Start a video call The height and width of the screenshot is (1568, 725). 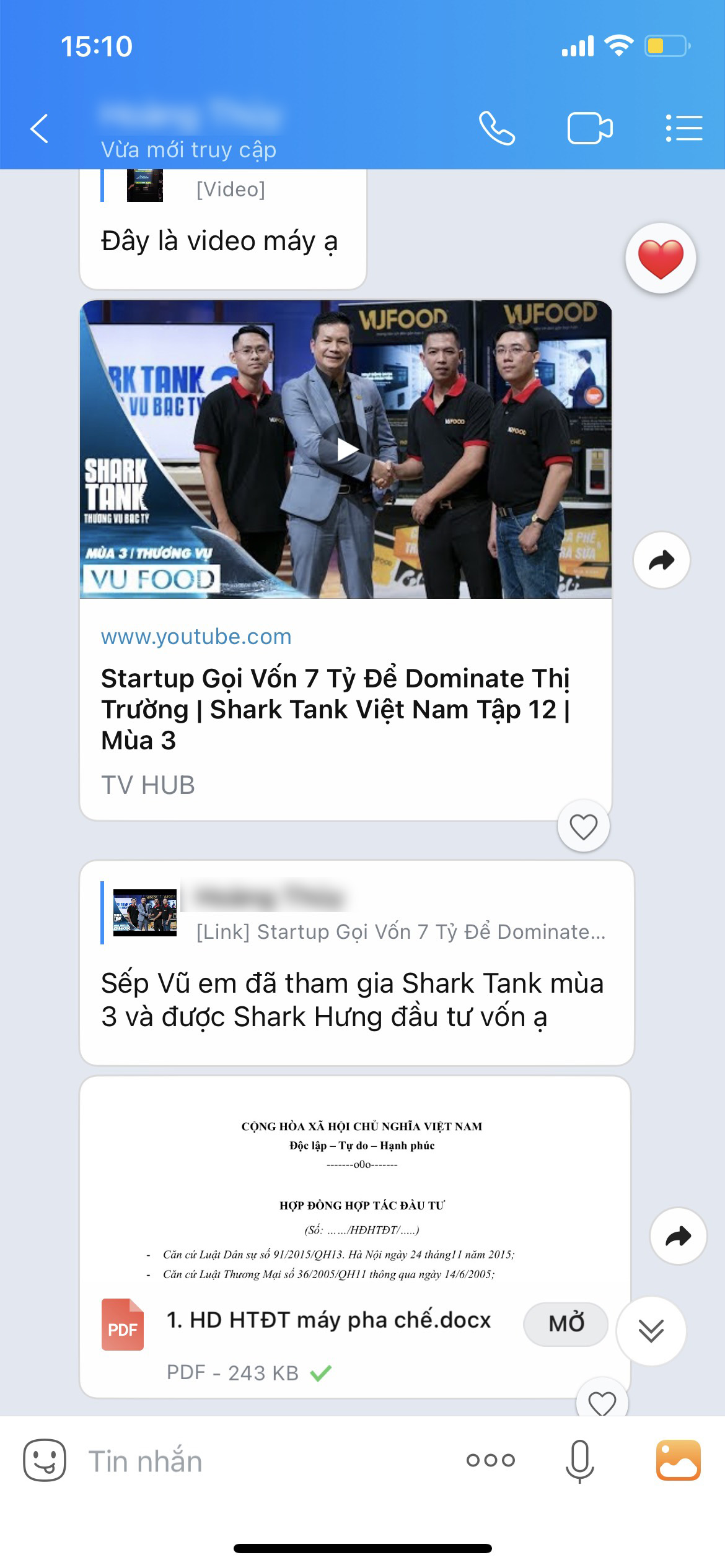(589, 129)
